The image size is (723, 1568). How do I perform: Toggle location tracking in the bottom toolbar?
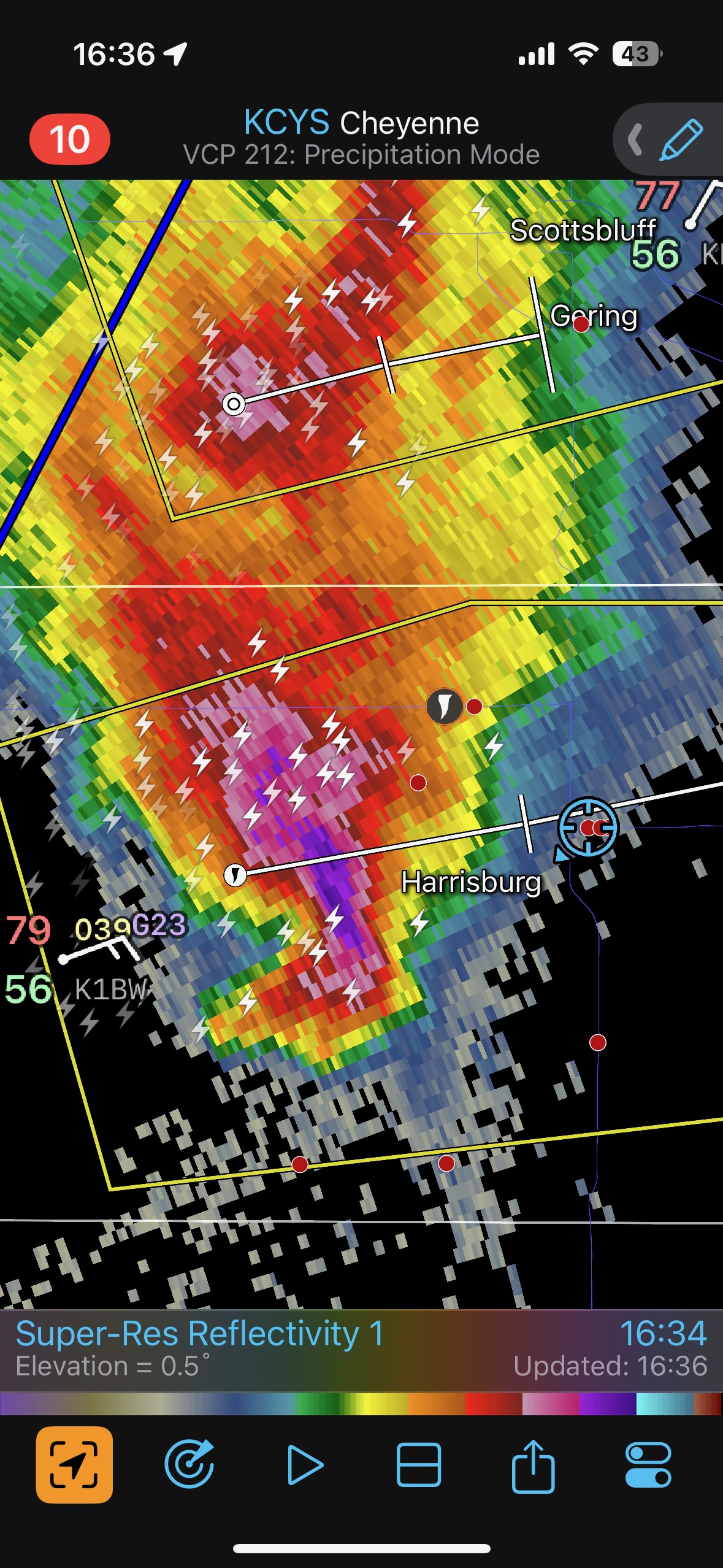point(74,1464)
